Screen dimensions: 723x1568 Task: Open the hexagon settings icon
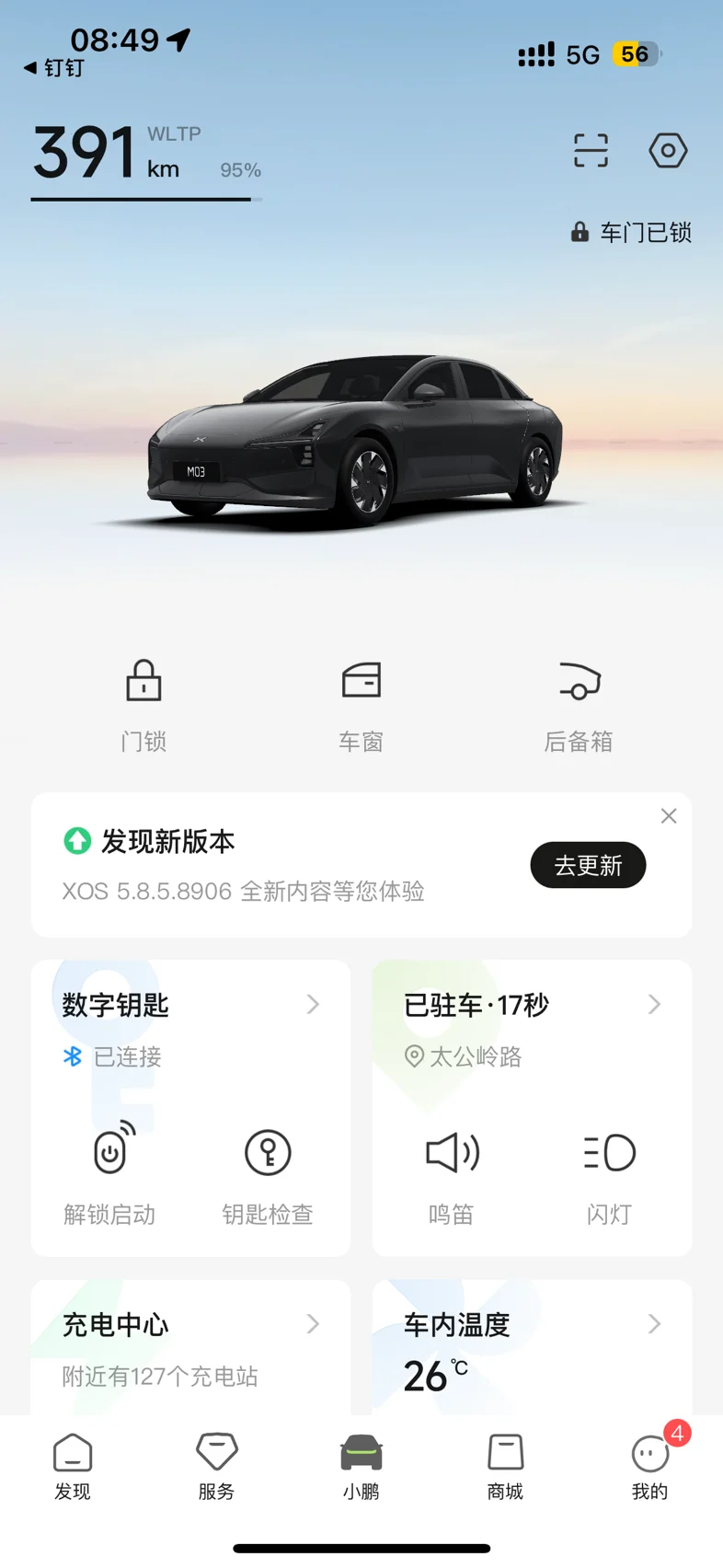(668, 151)
